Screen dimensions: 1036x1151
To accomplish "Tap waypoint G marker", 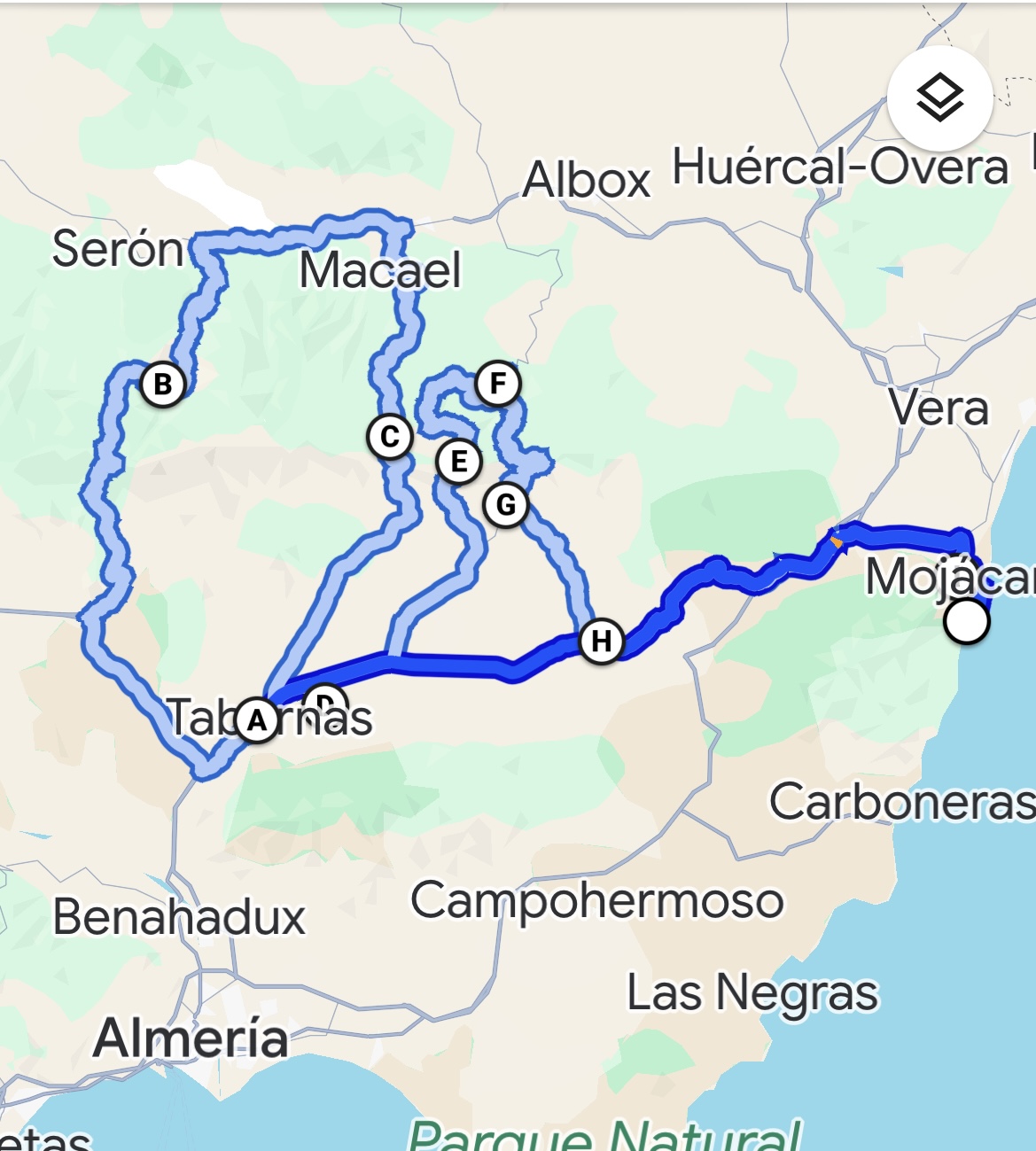I will (x=506, y=505).
